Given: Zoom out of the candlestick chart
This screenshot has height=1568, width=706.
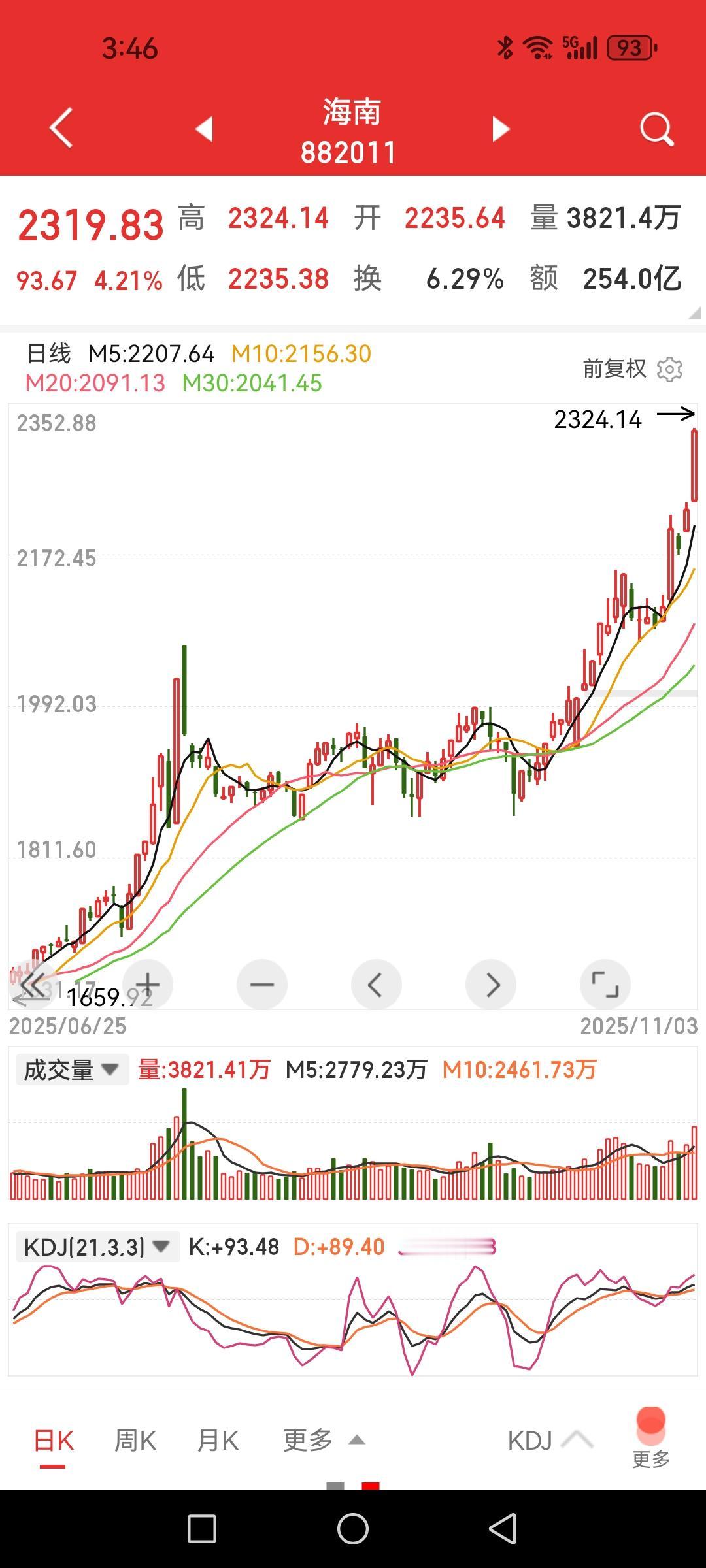Looking at the screenshot, I should pos(261,984).
